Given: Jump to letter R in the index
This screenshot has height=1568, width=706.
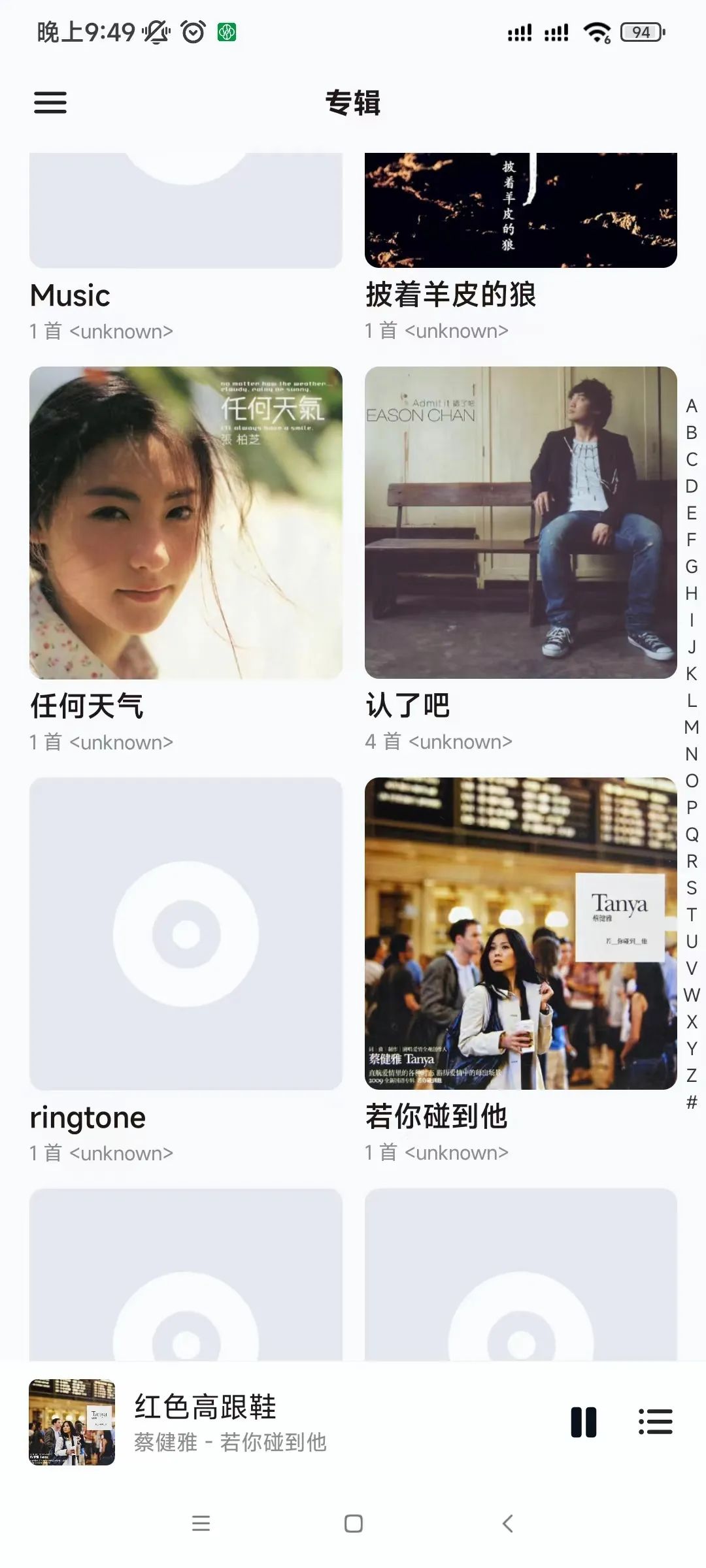Looking at the screenshot, I should [x=692, y=861].
